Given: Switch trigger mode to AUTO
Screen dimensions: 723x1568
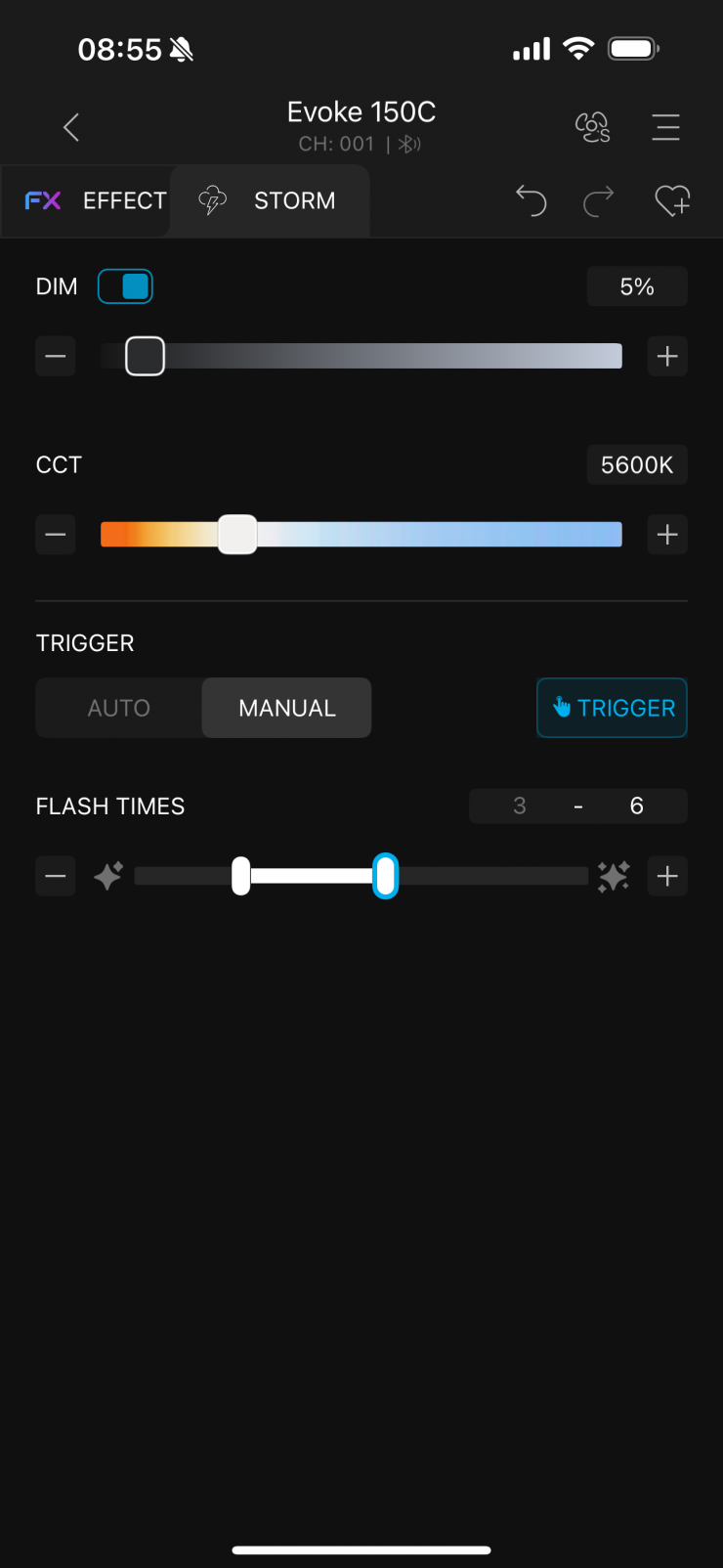Looking at the screenshot, I should [119, 708].
